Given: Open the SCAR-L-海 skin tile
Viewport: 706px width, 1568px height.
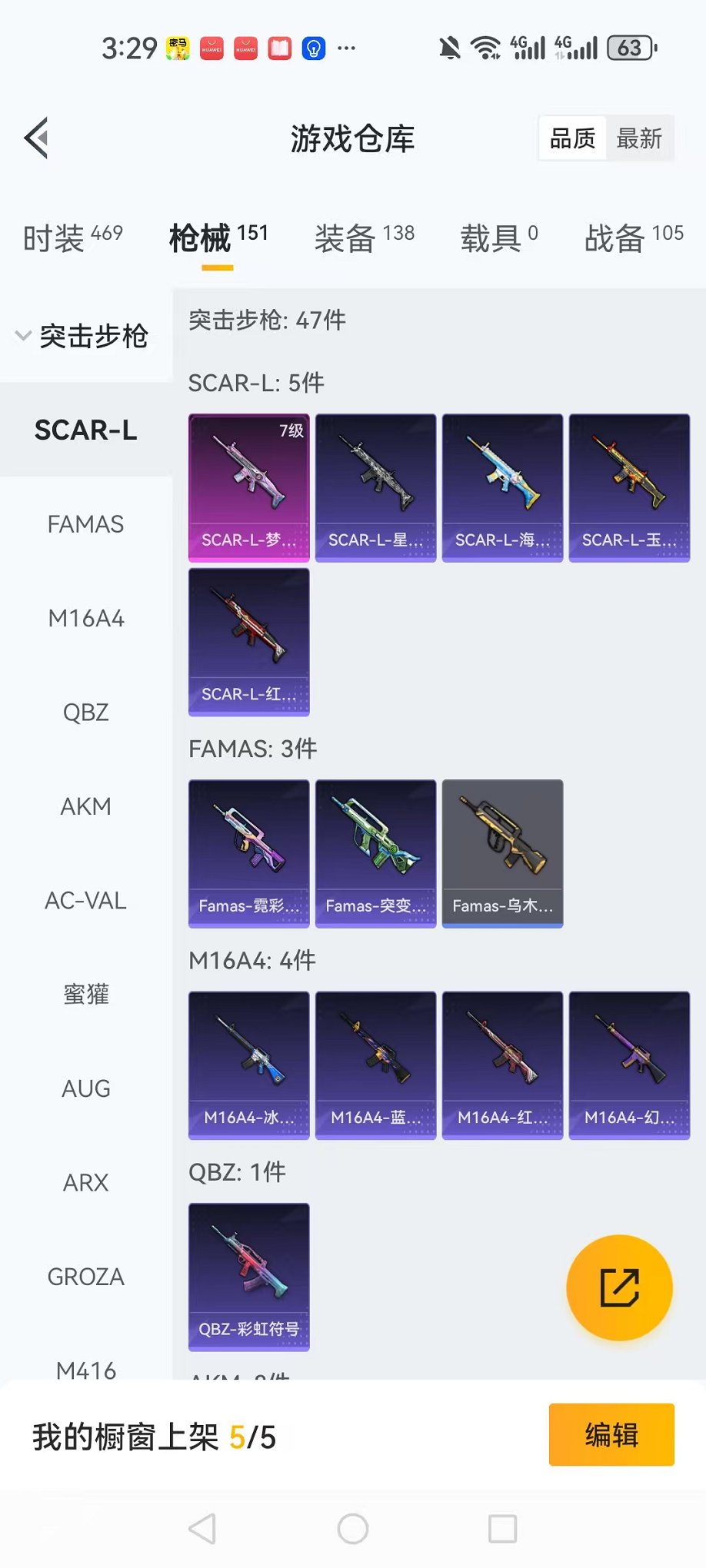Looking at the screenshot, I should [502, 488].
